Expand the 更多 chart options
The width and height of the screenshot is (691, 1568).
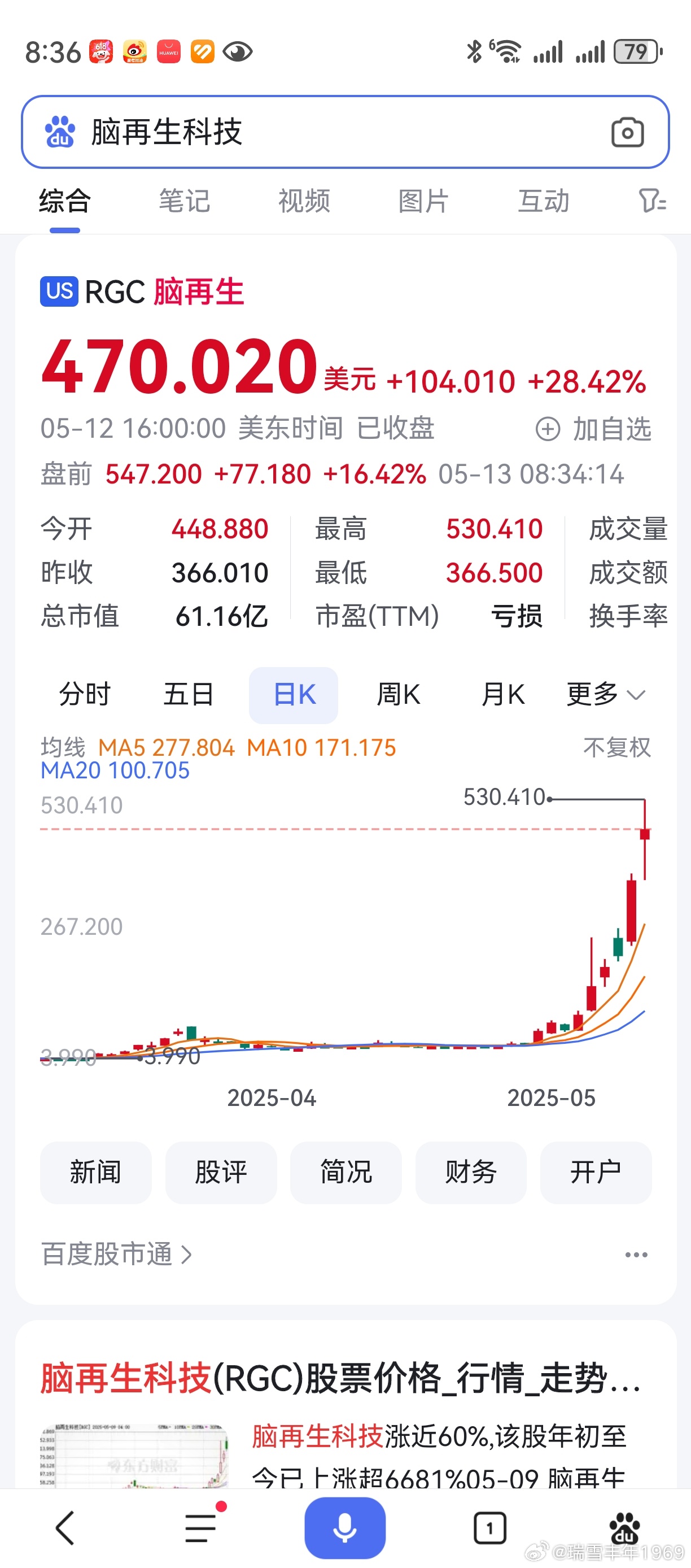tap(605, 695)
